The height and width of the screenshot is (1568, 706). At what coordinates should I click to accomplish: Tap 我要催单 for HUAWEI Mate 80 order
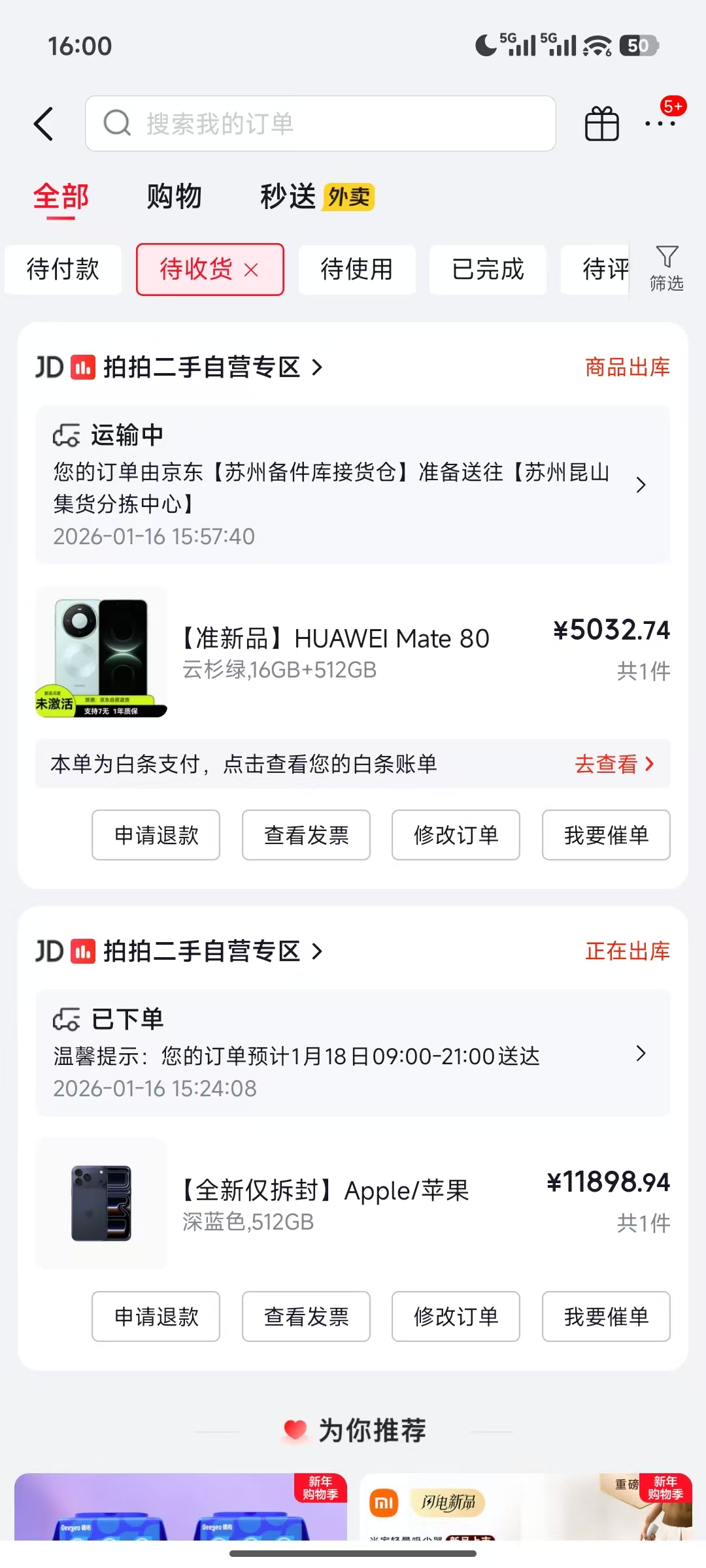[x=606, y=835]
